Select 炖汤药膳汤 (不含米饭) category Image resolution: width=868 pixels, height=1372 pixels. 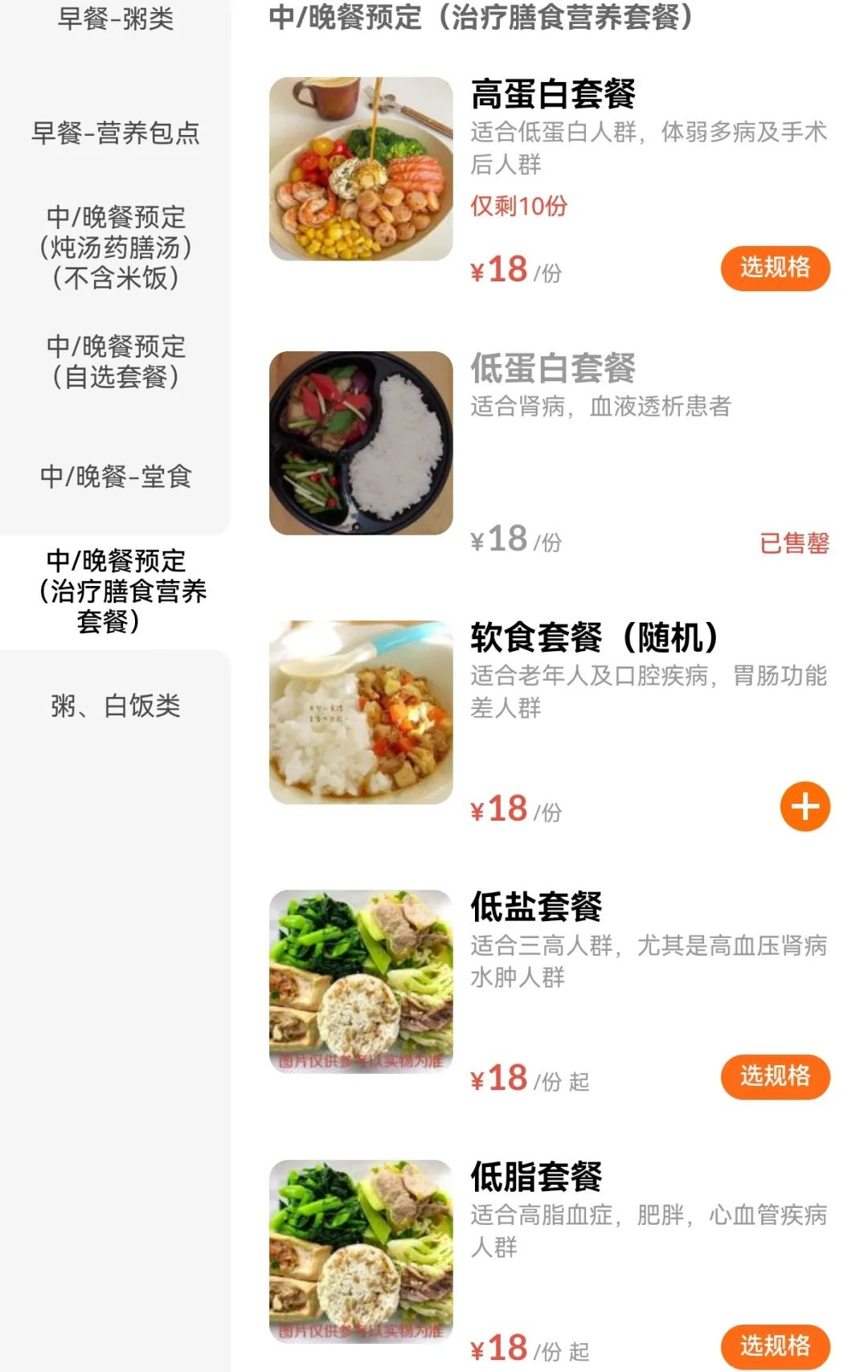[115, 248]
